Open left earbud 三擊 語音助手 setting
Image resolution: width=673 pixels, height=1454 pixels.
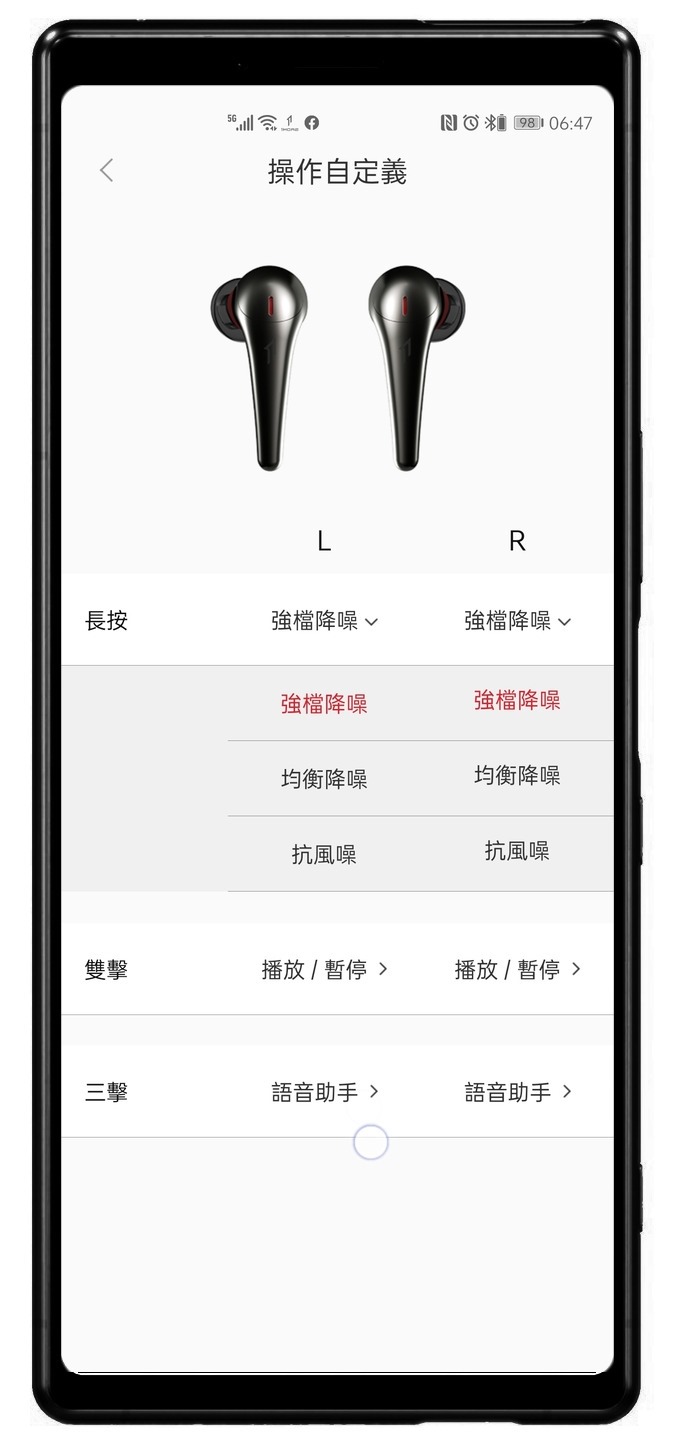tap(324, 1093)
